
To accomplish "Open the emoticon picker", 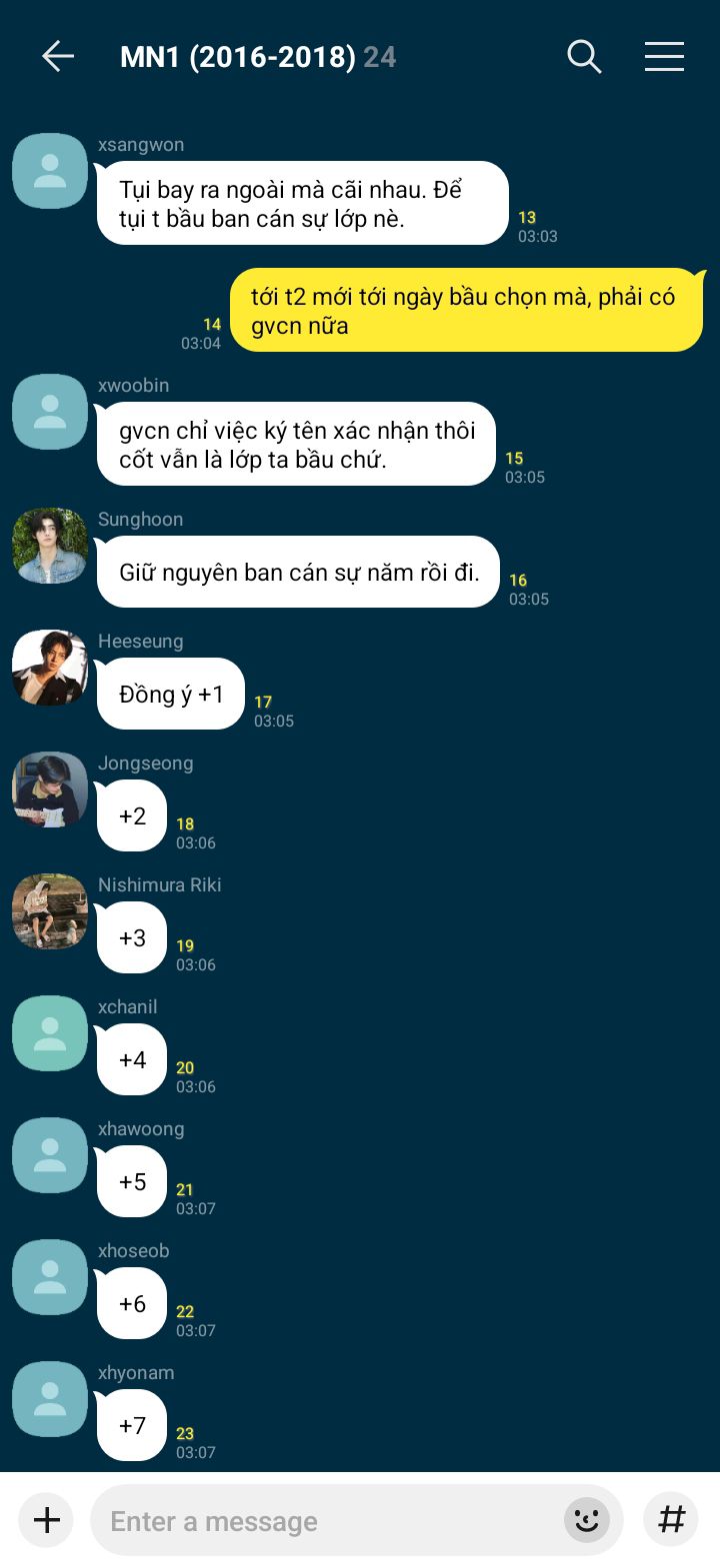I will [x=587, y=1520].
